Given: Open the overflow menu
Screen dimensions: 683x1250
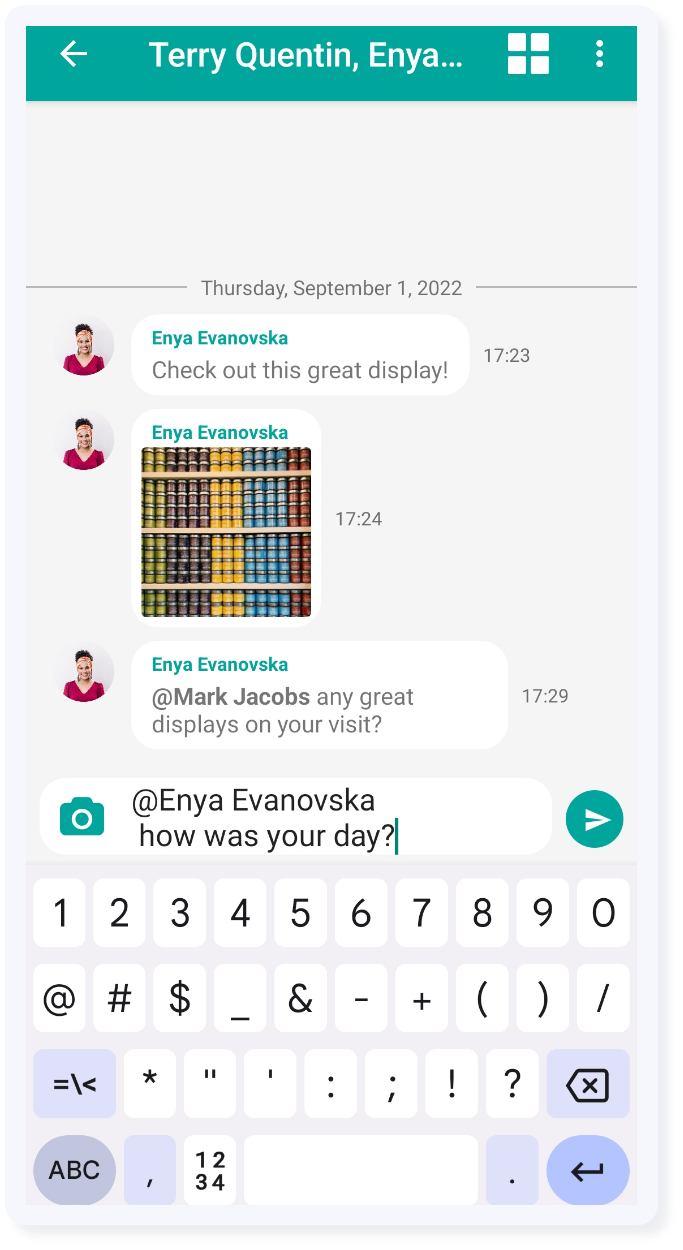Looking at the screenshot, I should (599, 54).
